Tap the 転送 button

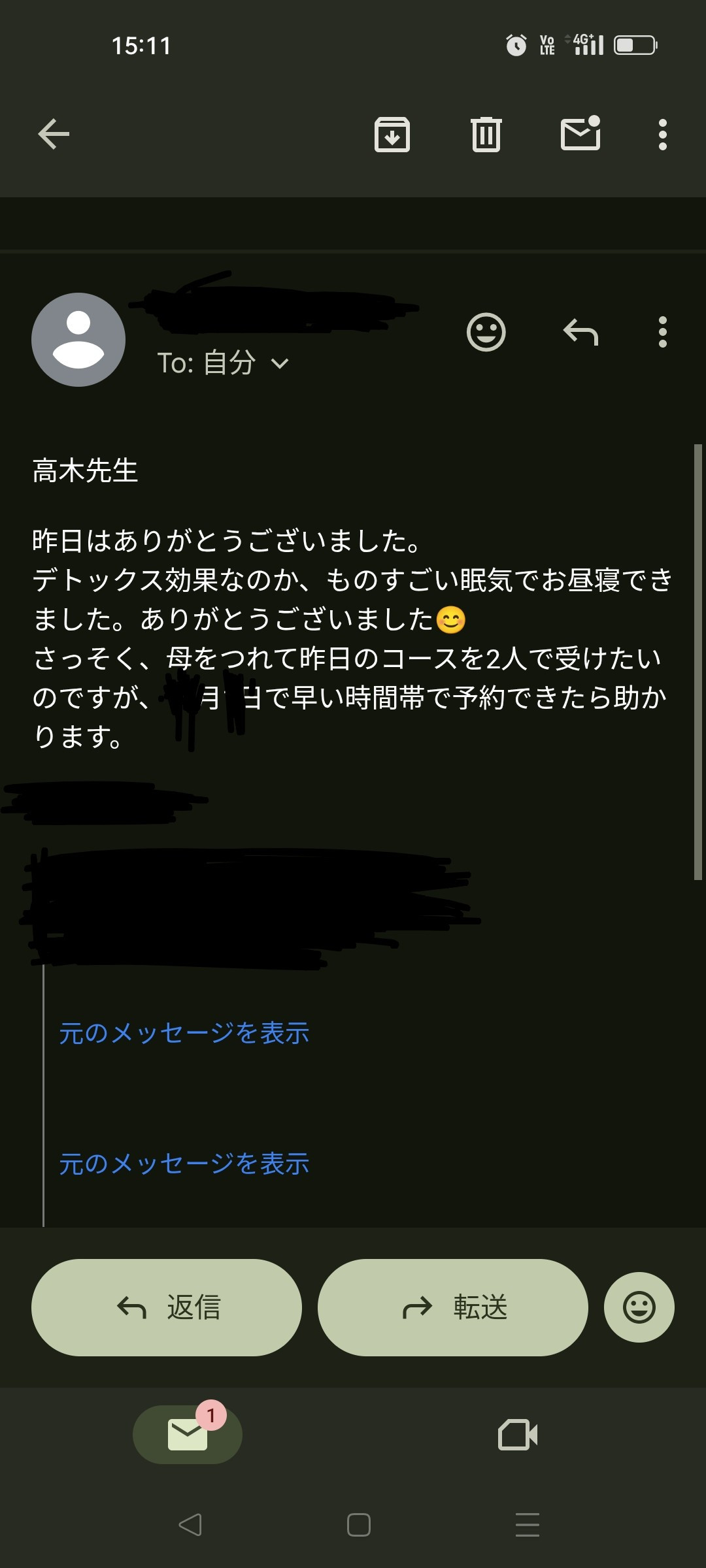(452, 1307)
